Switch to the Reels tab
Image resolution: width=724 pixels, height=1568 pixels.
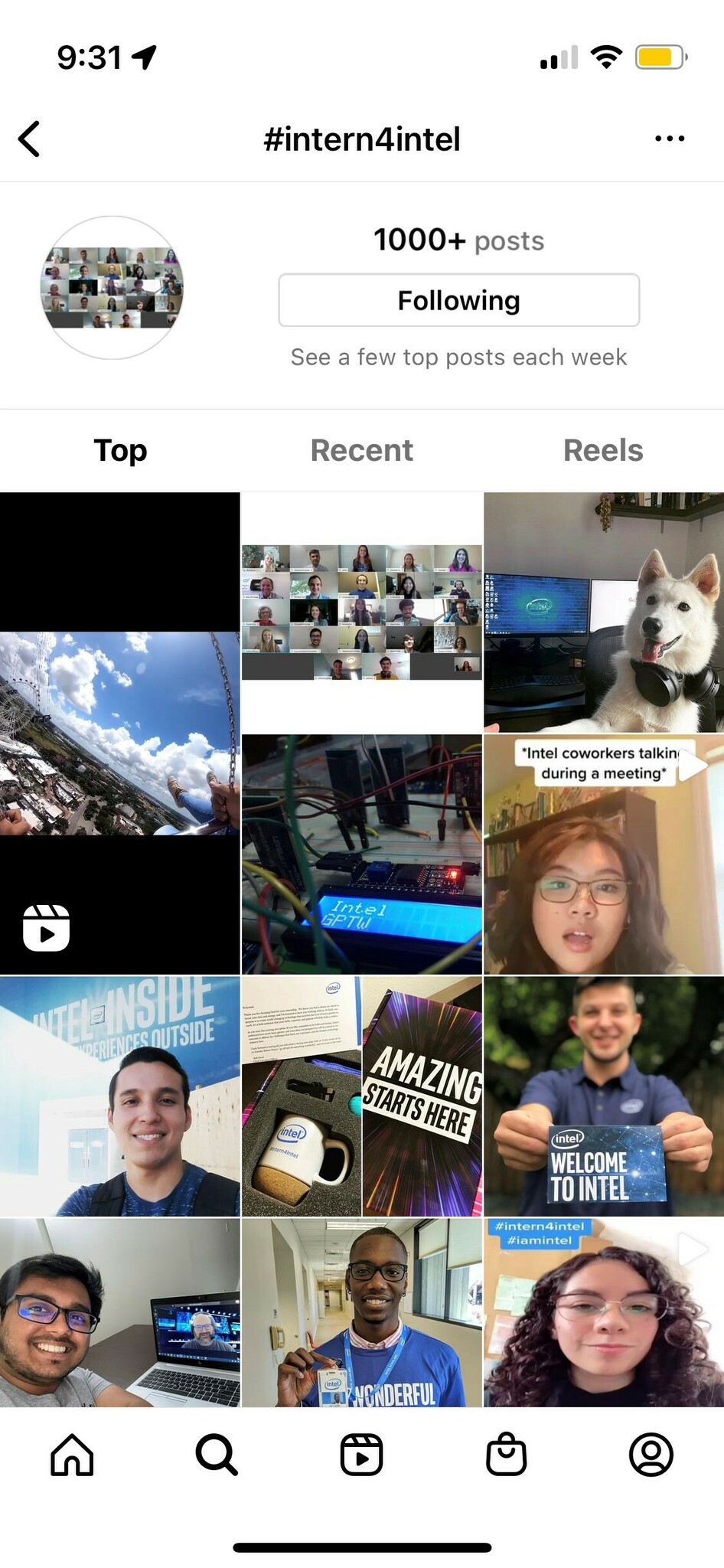(x=603, y=450)
